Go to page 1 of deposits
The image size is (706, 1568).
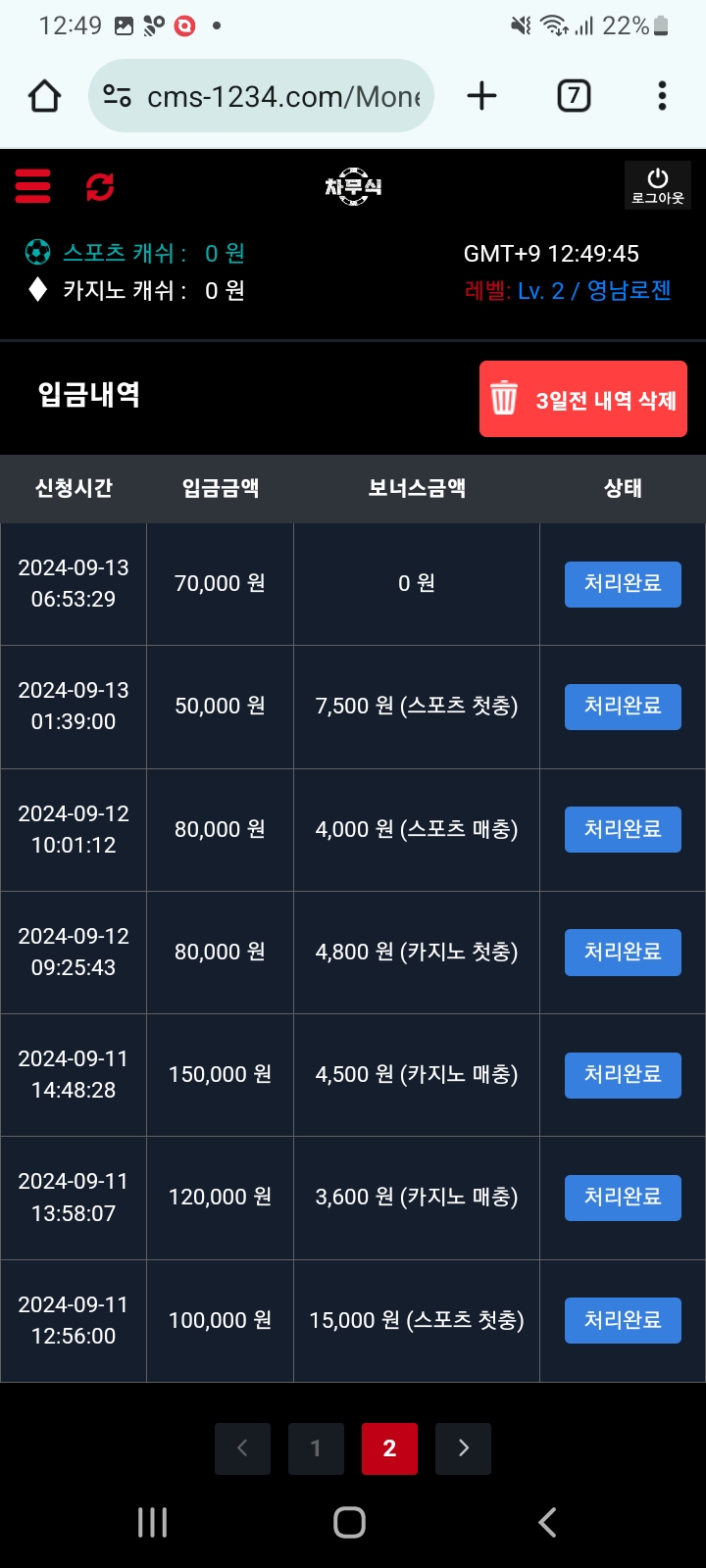[316, 1448]
